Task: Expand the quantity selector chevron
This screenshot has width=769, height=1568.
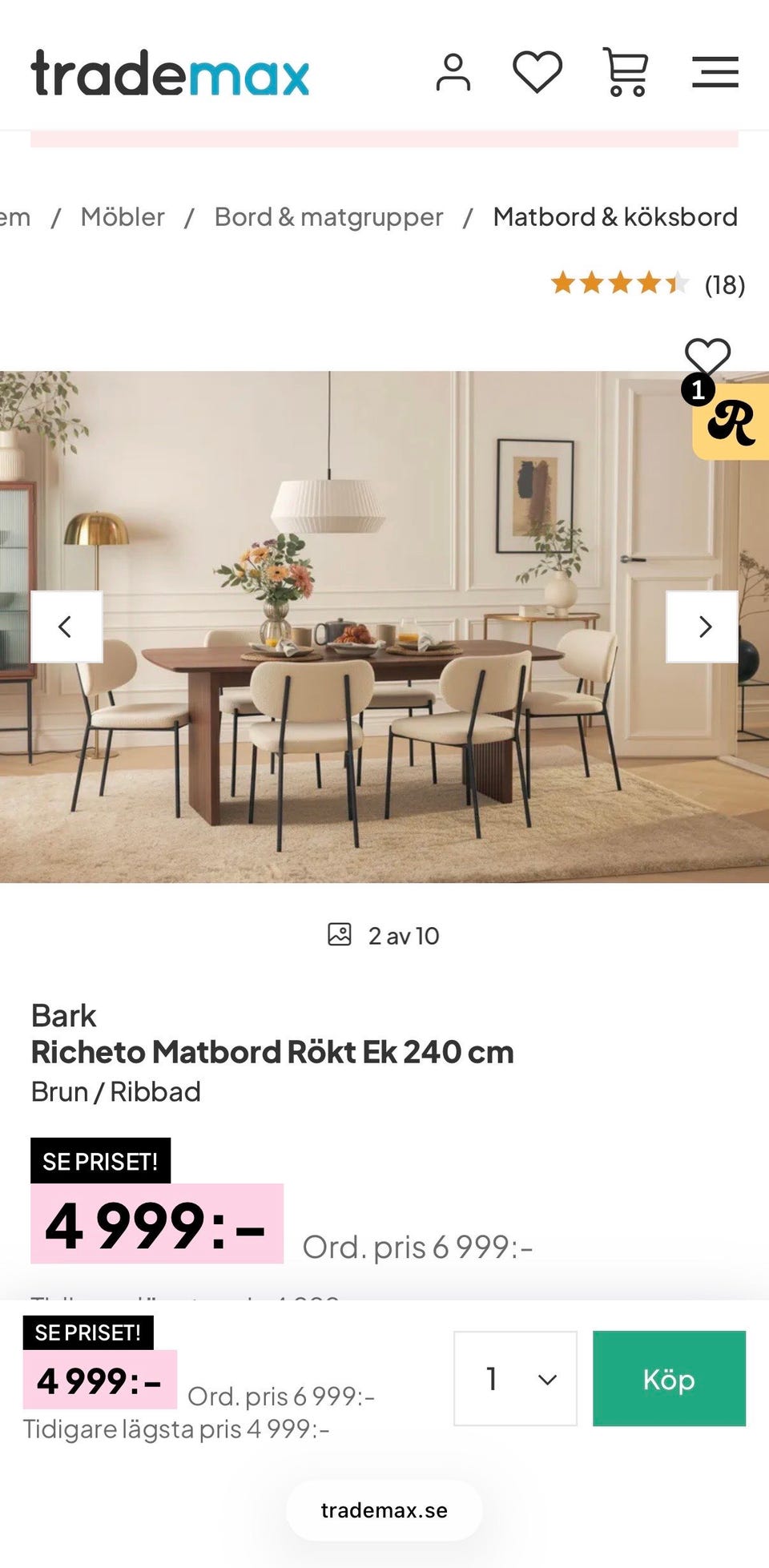Action: 546,1381
